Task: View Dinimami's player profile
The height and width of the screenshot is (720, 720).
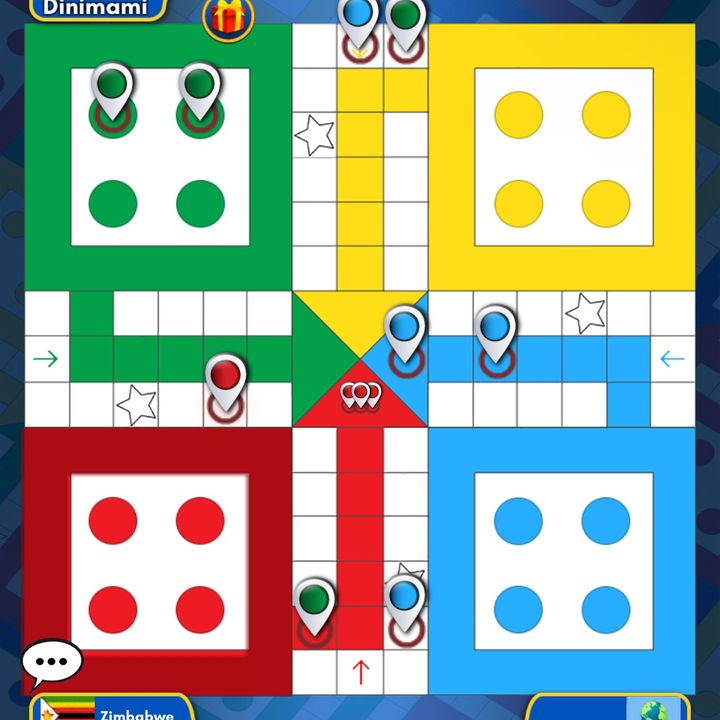Action: 96,9
